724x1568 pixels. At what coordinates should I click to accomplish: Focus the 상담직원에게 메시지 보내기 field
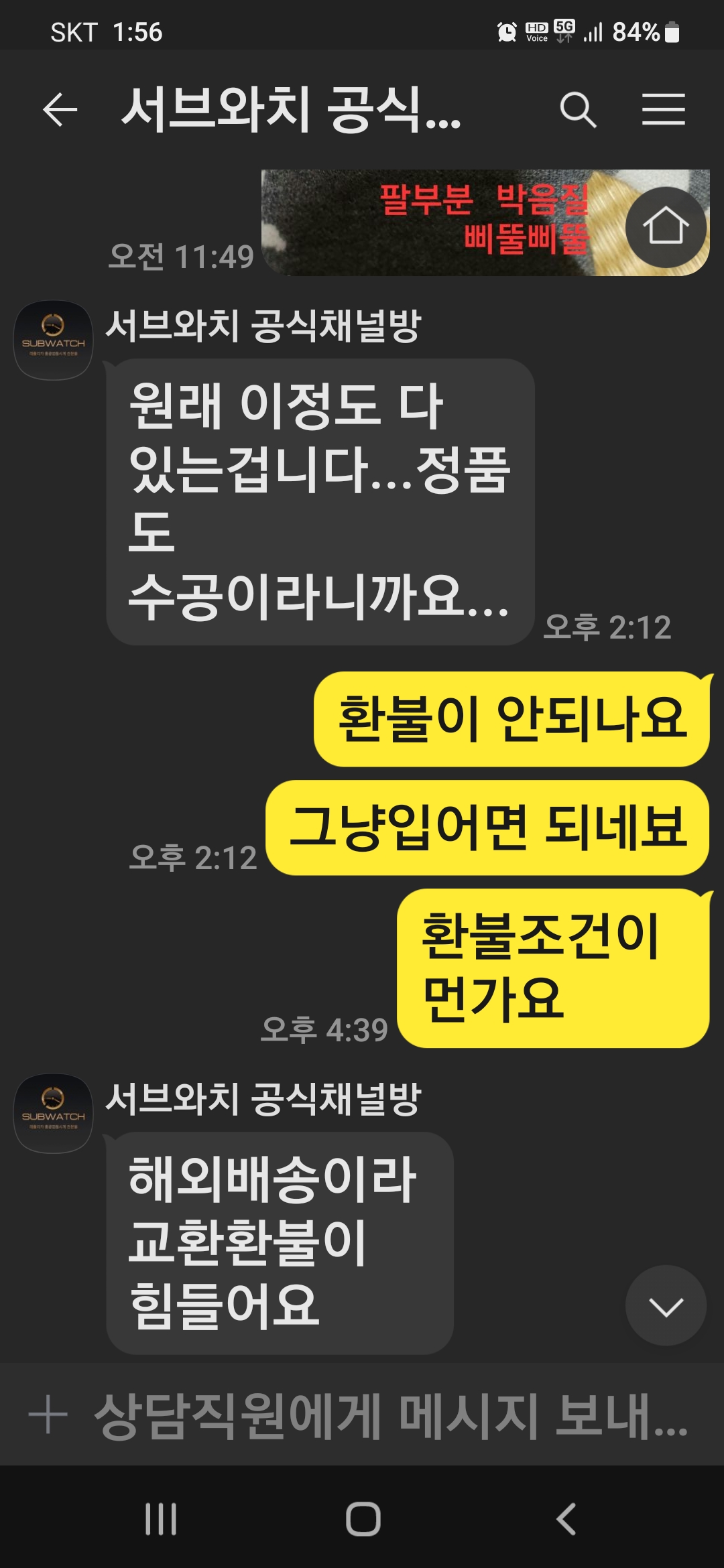[x=391, y=1415]
